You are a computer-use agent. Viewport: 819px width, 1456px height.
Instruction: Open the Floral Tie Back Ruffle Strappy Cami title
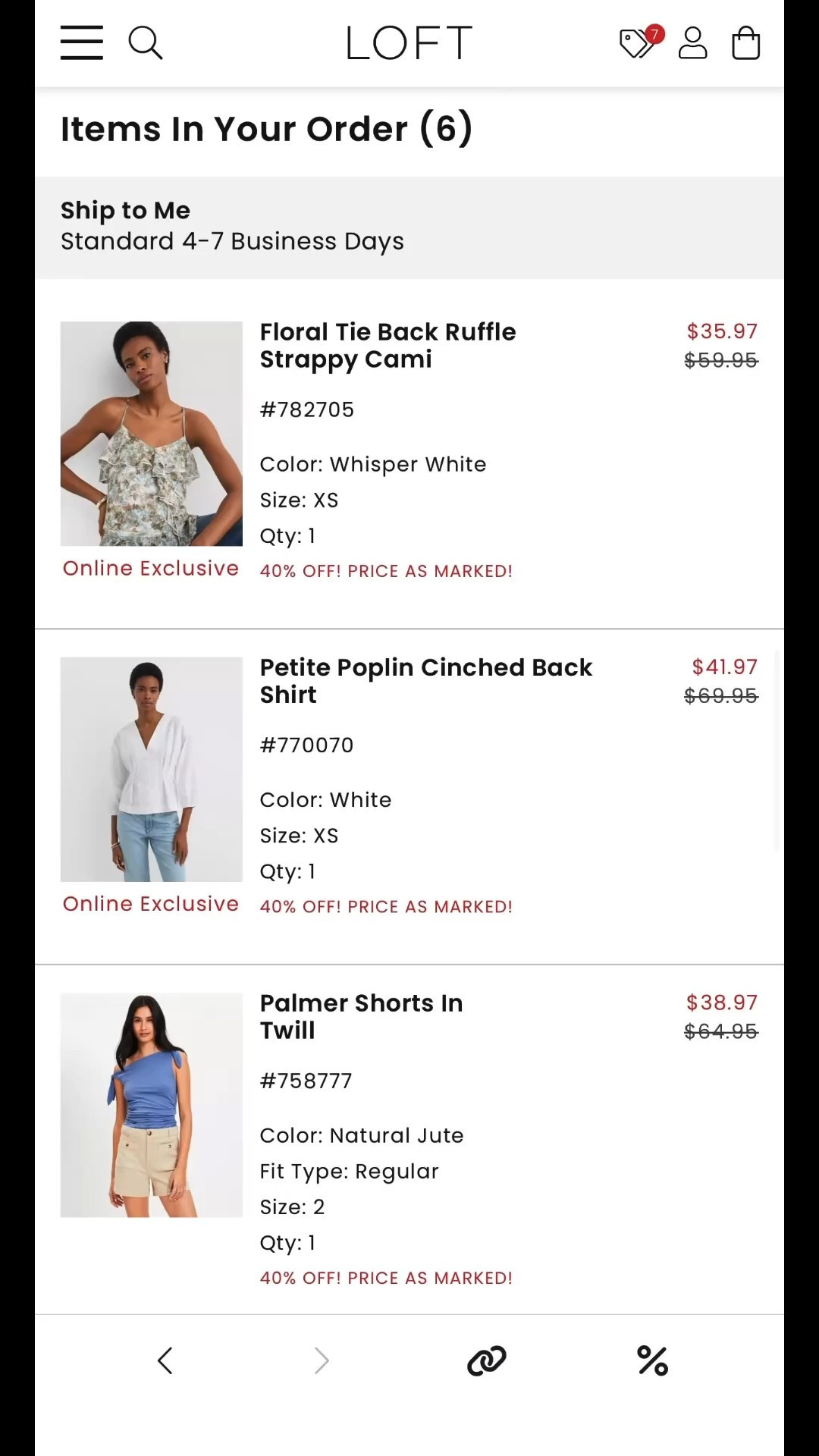pos(388,345)
